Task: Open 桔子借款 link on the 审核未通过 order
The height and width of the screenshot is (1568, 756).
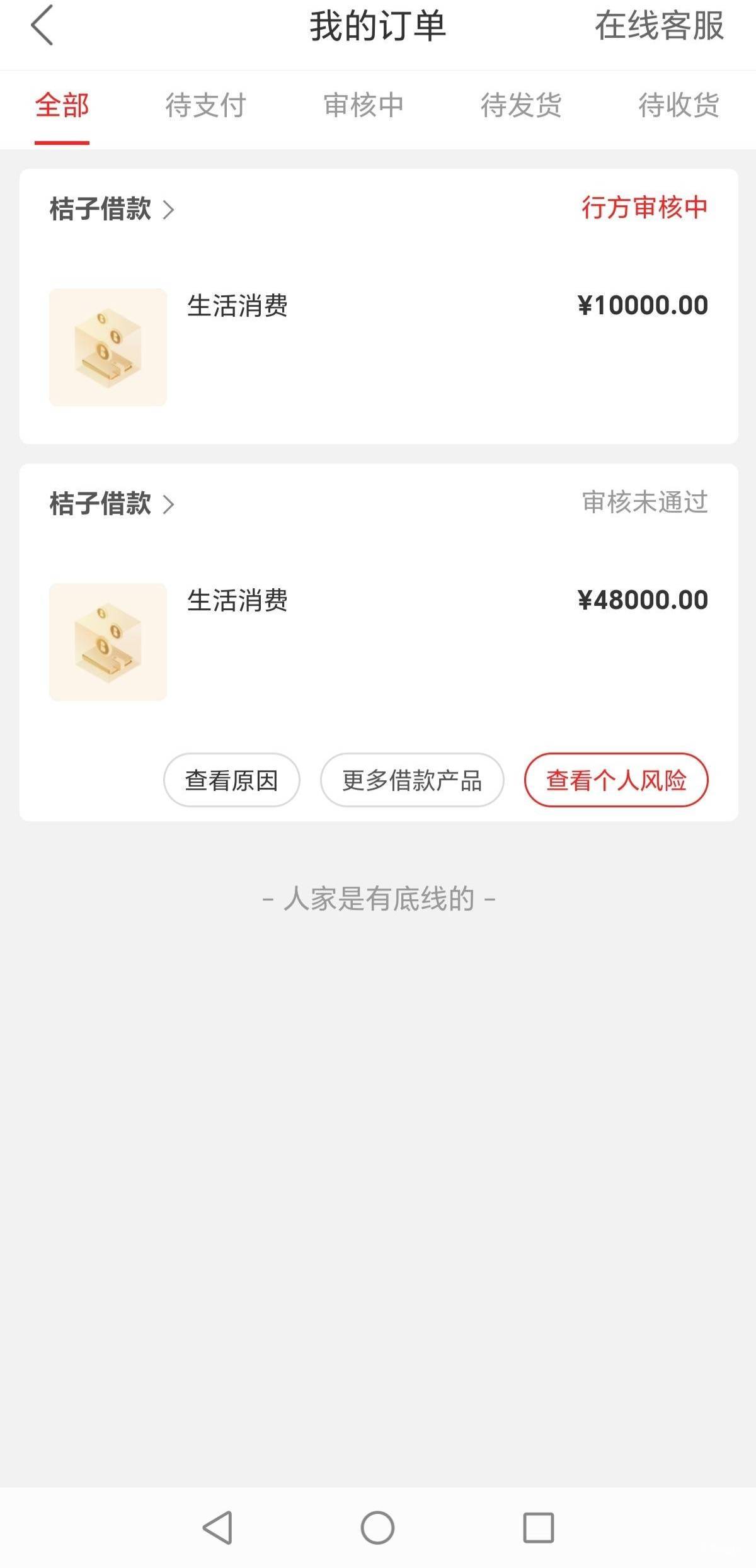Action: point(112,504)
